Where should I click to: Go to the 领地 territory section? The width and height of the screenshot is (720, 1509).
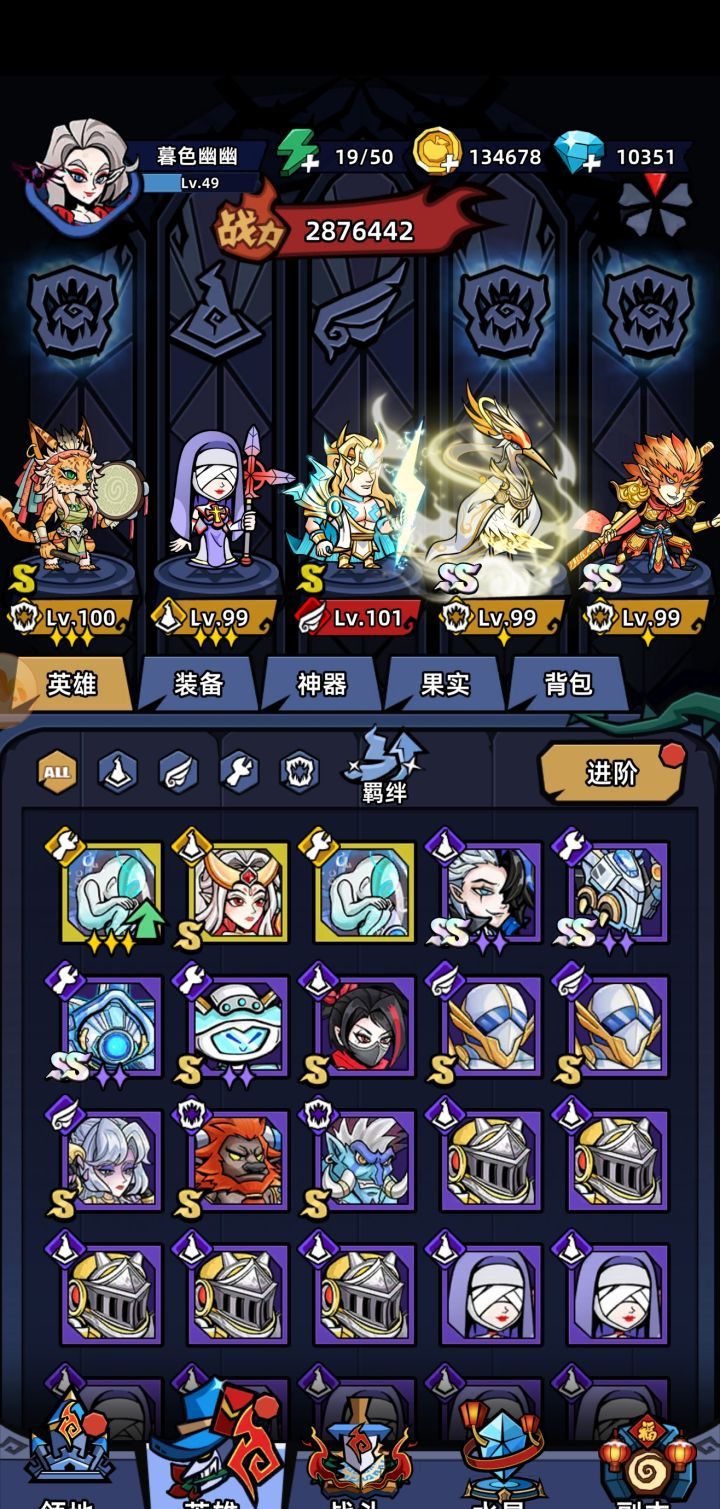pos(67,1460)
